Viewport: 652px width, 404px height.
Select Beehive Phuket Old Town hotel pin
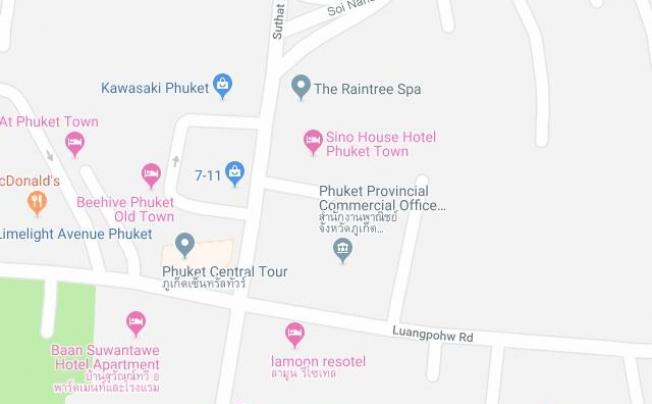[x=151, y=175]
